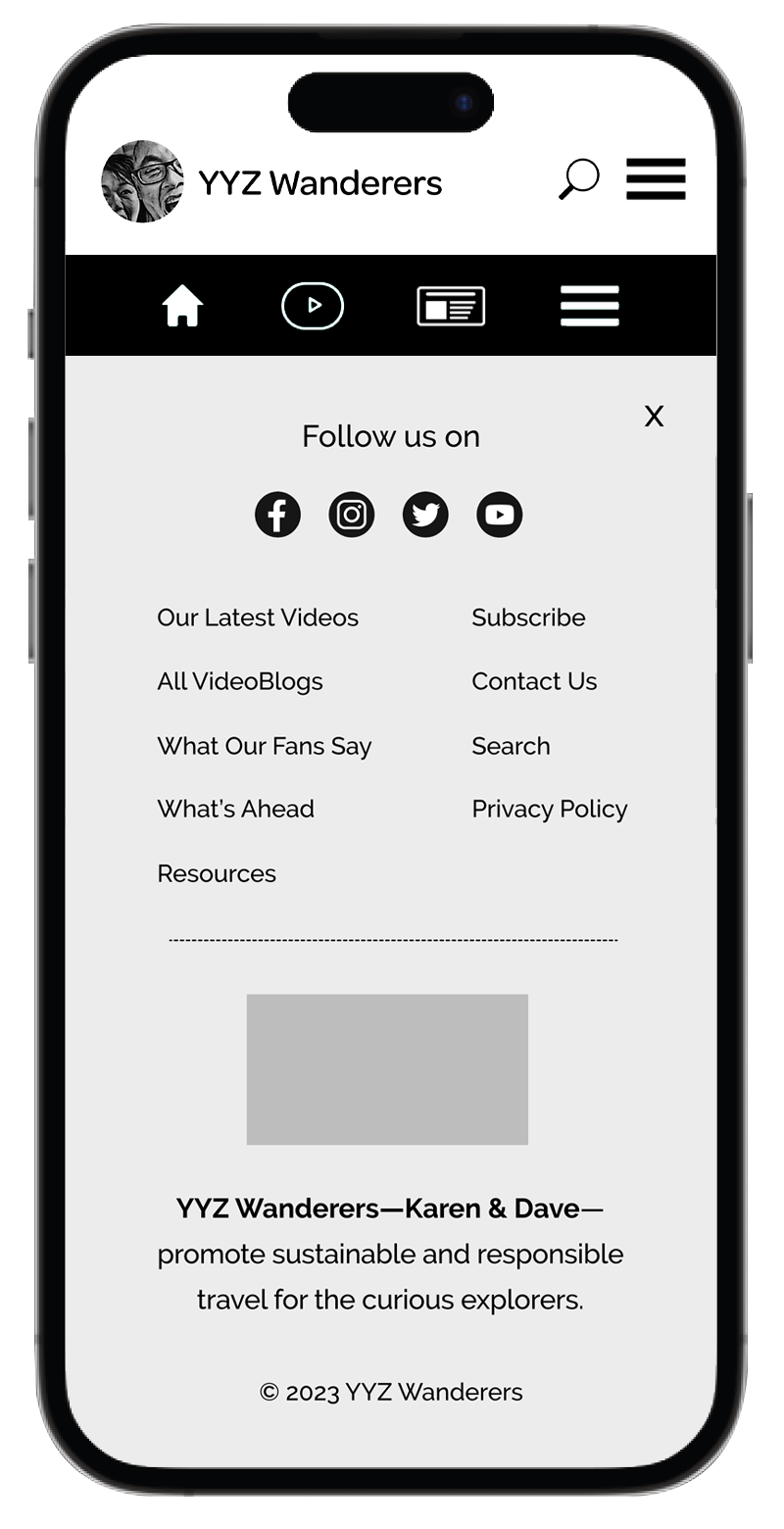Open Our Latest Videos

click(x=258, y=617)
